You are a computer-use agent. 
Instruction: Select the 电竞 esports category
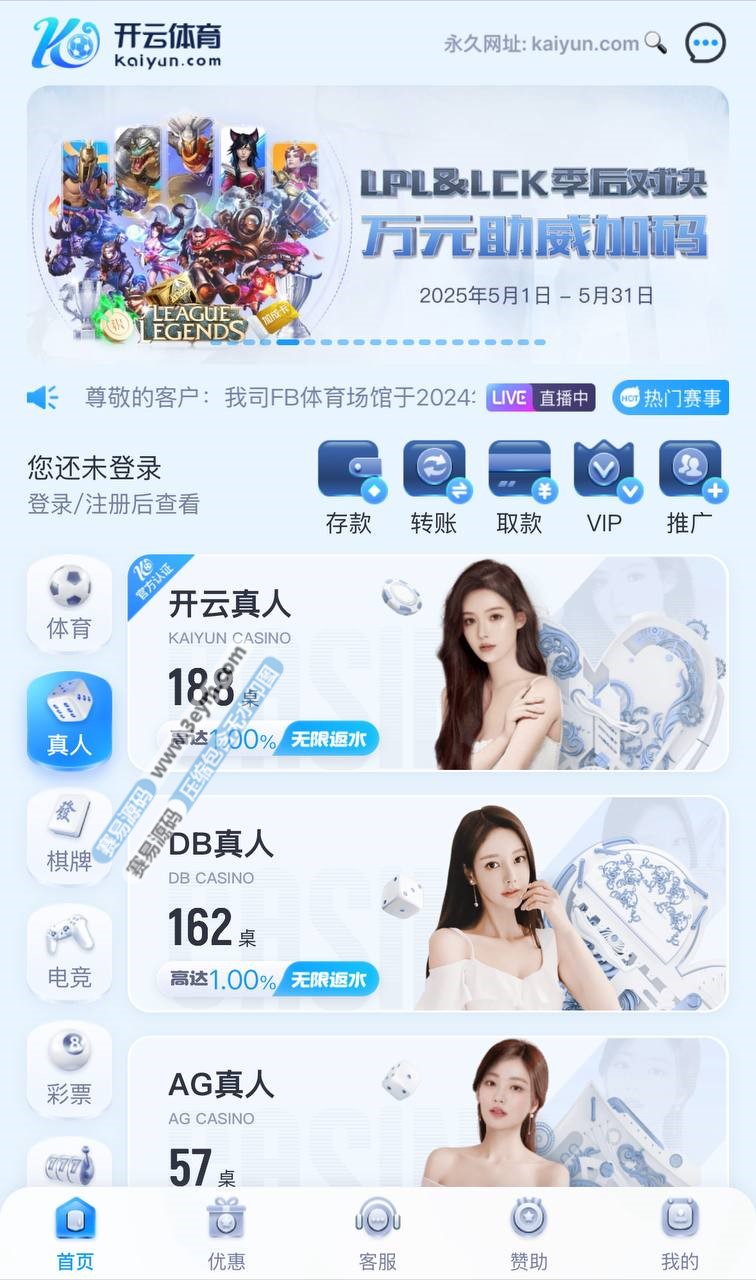click(x=69, y=951)
